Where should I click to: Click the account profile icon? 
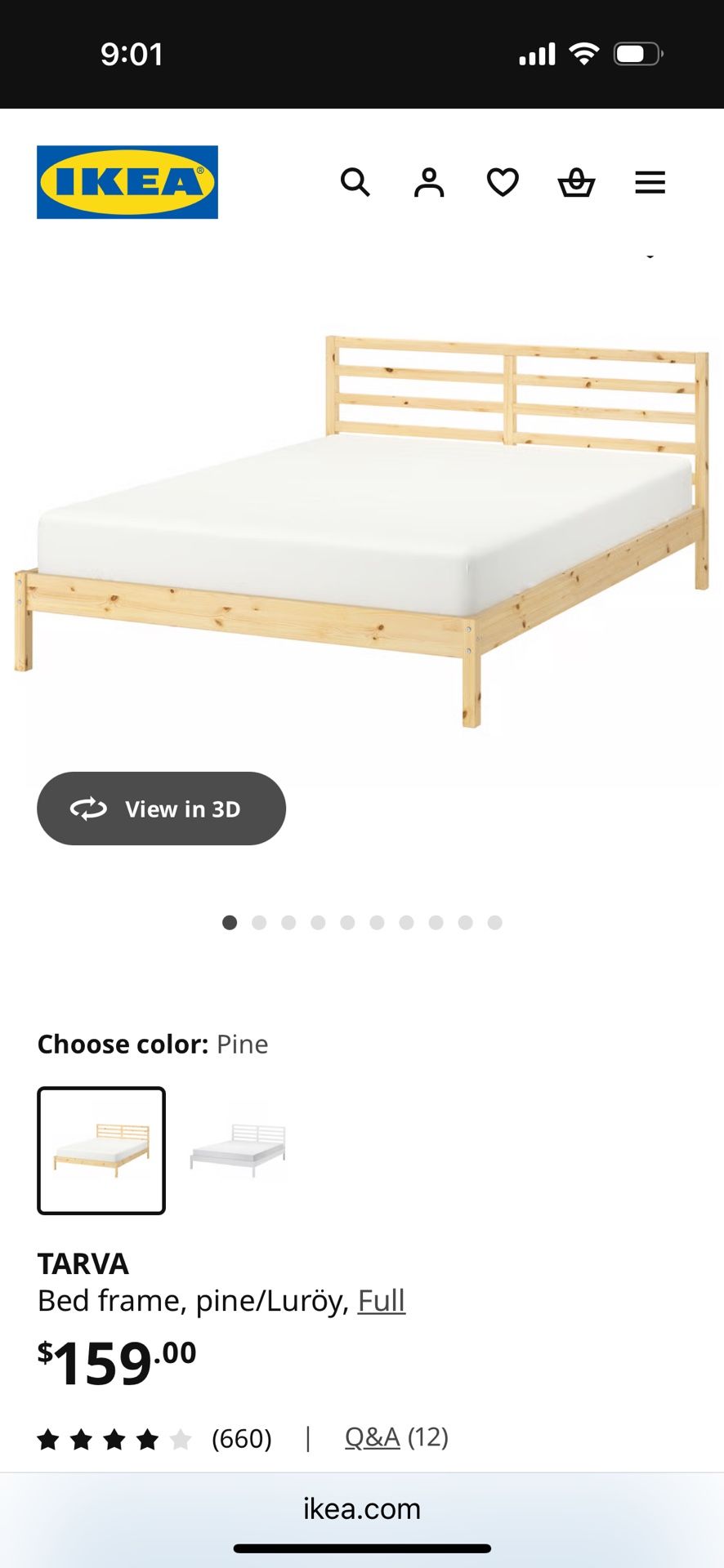(x=429, y=182)
